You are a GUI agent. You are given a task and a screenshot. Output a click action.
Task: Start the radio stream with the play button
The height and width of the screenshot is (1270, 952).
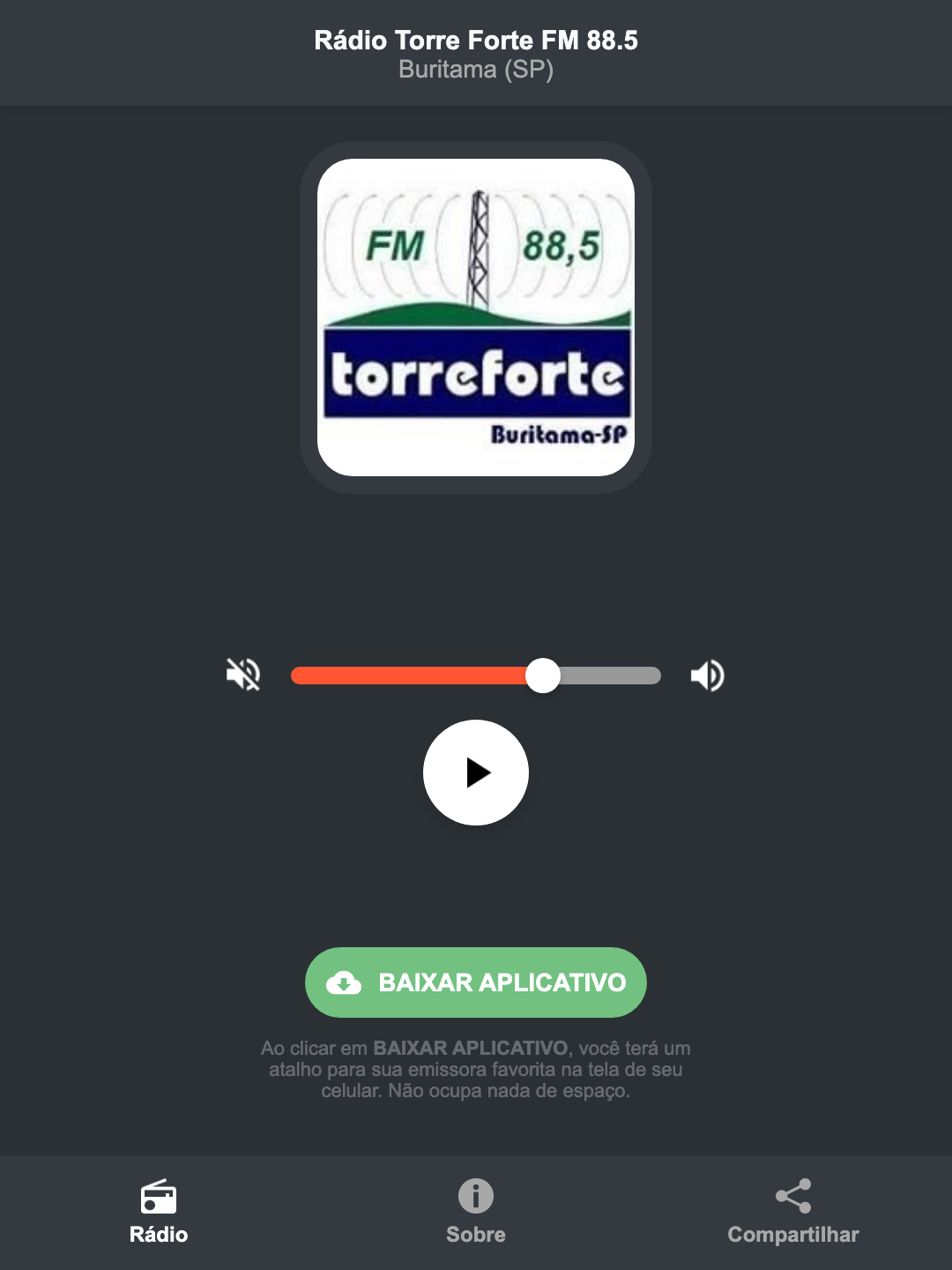[x=475, y=773]
